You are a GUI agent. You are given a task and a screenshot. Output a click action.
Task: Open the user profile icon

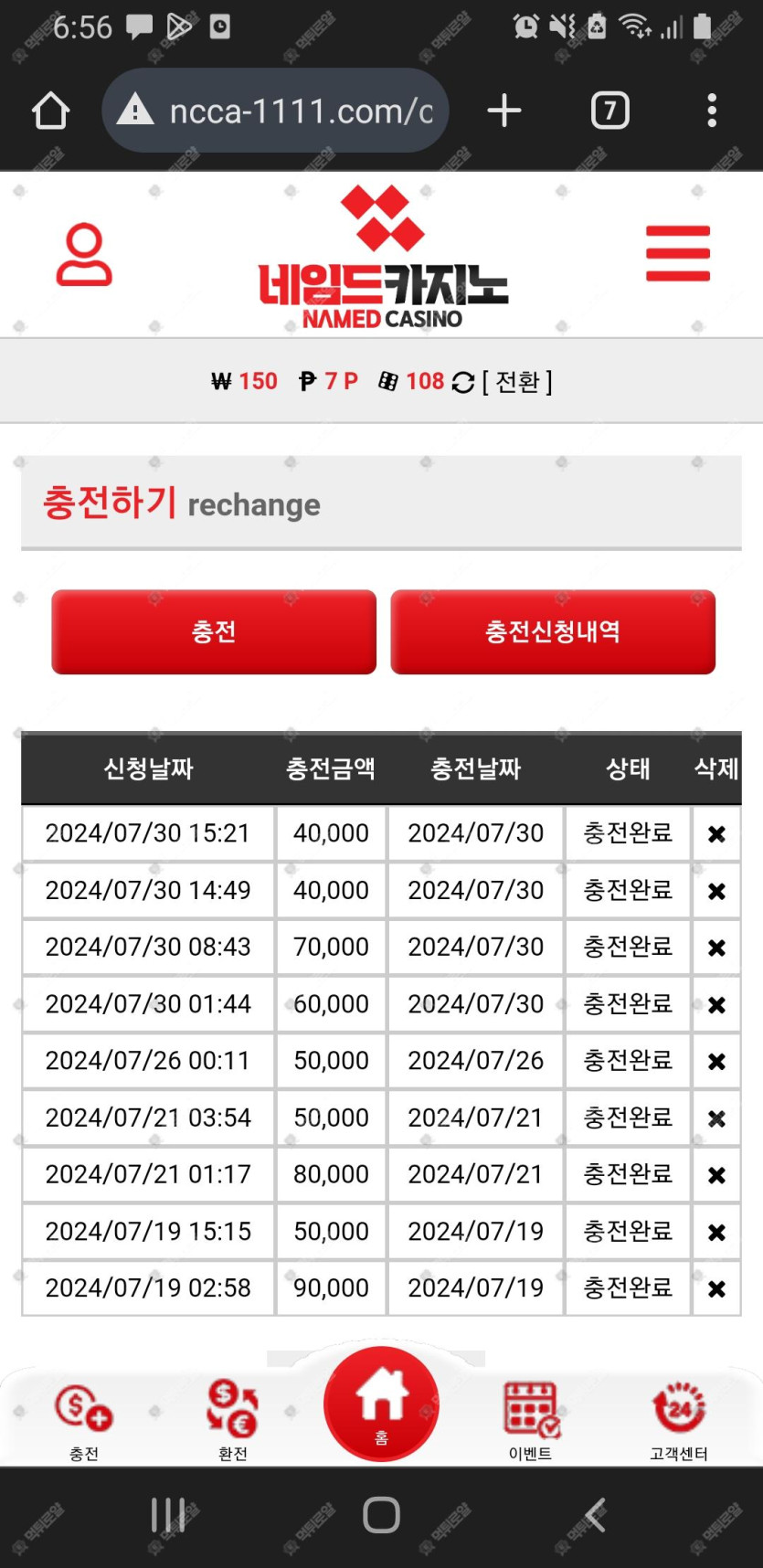tap(84, 255)
